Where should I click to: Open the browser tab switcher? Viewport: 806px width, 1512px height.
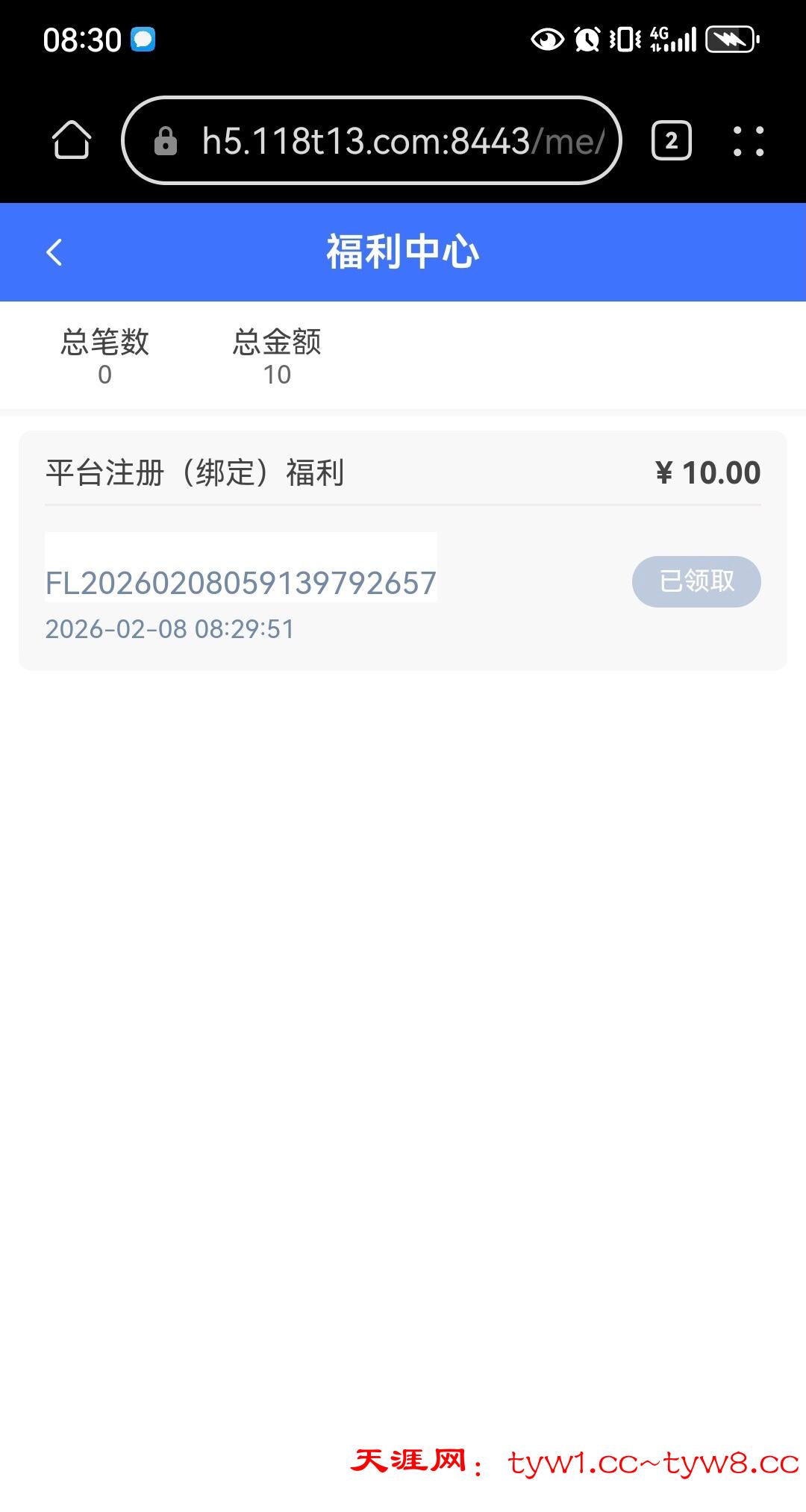coord(671,140)
